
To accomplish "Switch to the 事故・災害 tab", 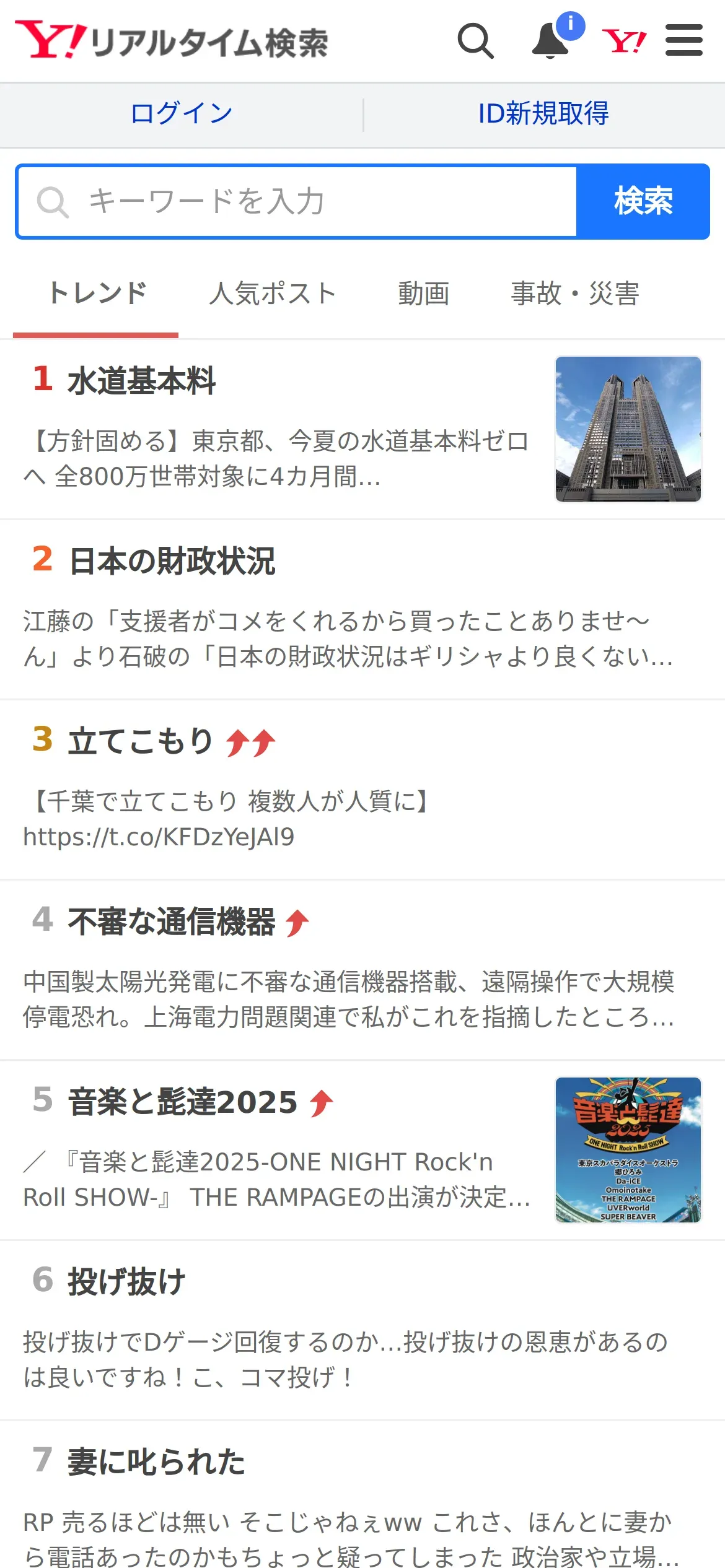I will (x=574, y=294).
